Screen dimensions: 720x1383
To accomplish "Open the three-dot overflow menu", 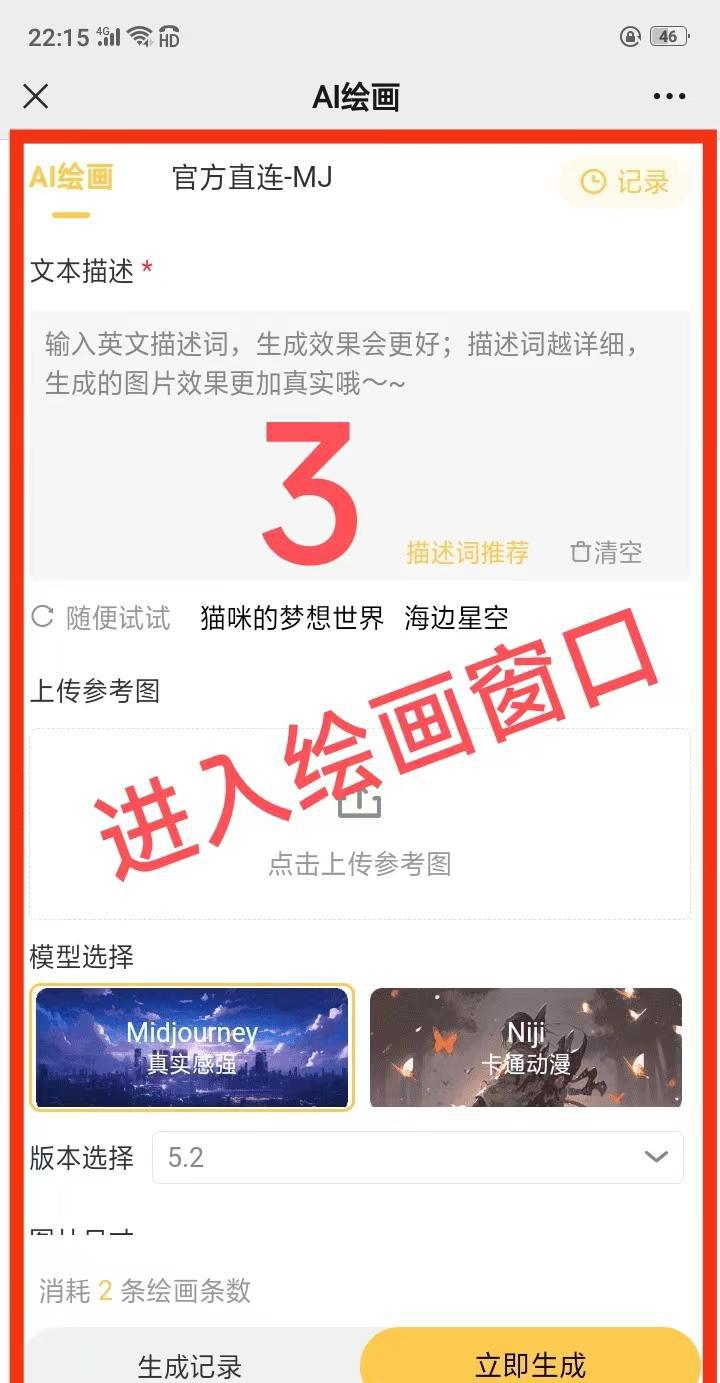I will (x=669, y=96).
